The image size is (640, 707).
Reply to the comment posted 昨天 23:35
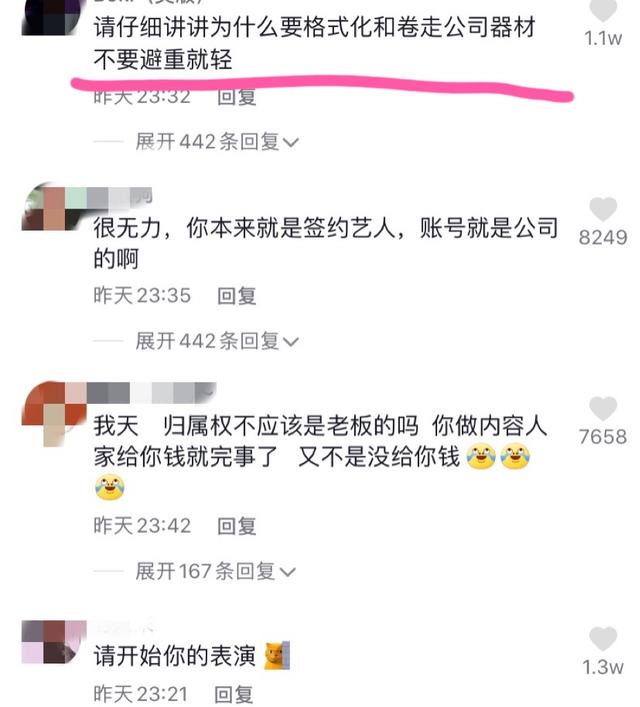click(237, 295)
